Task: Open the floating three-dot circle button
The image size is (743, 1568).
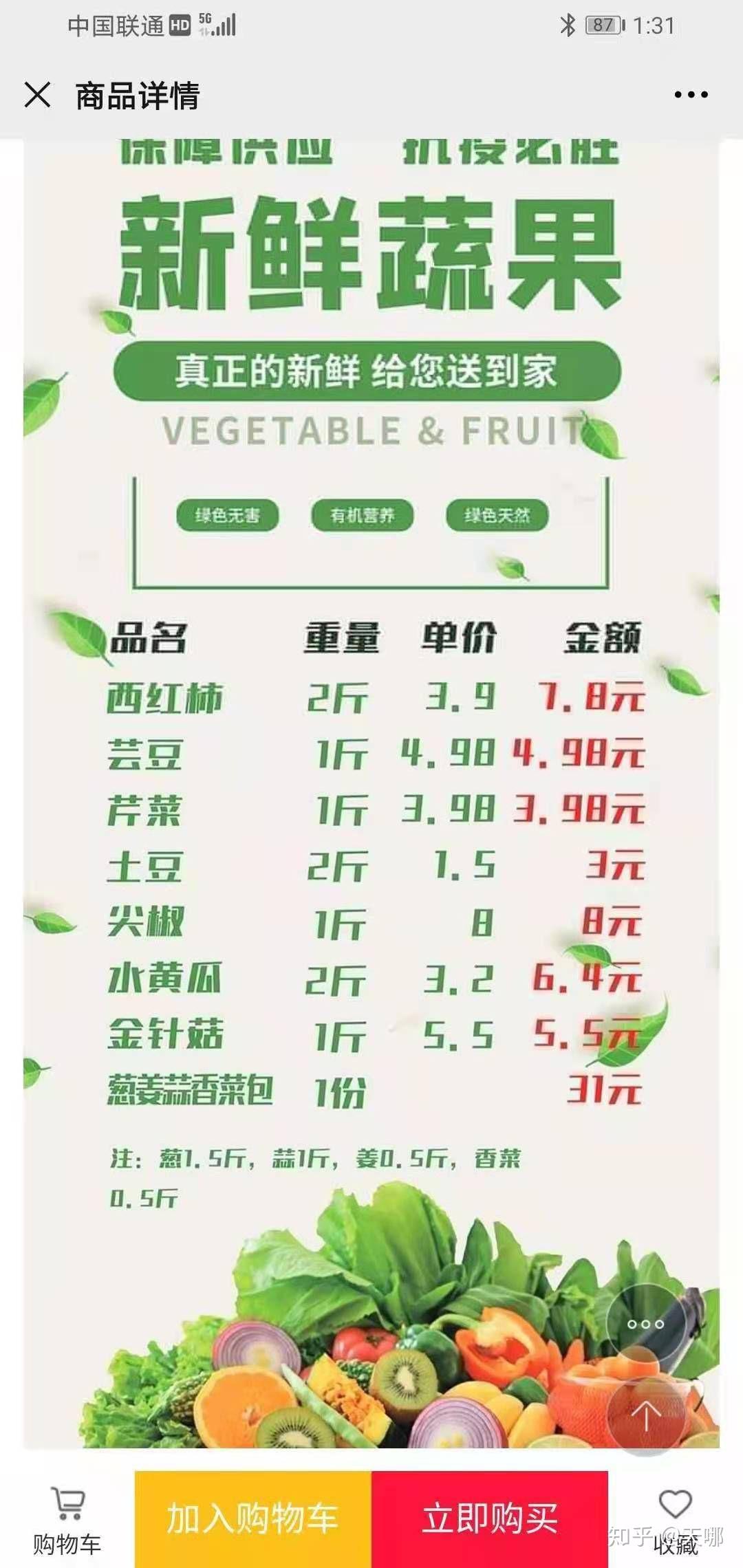Action: [x=645, y=1324]
